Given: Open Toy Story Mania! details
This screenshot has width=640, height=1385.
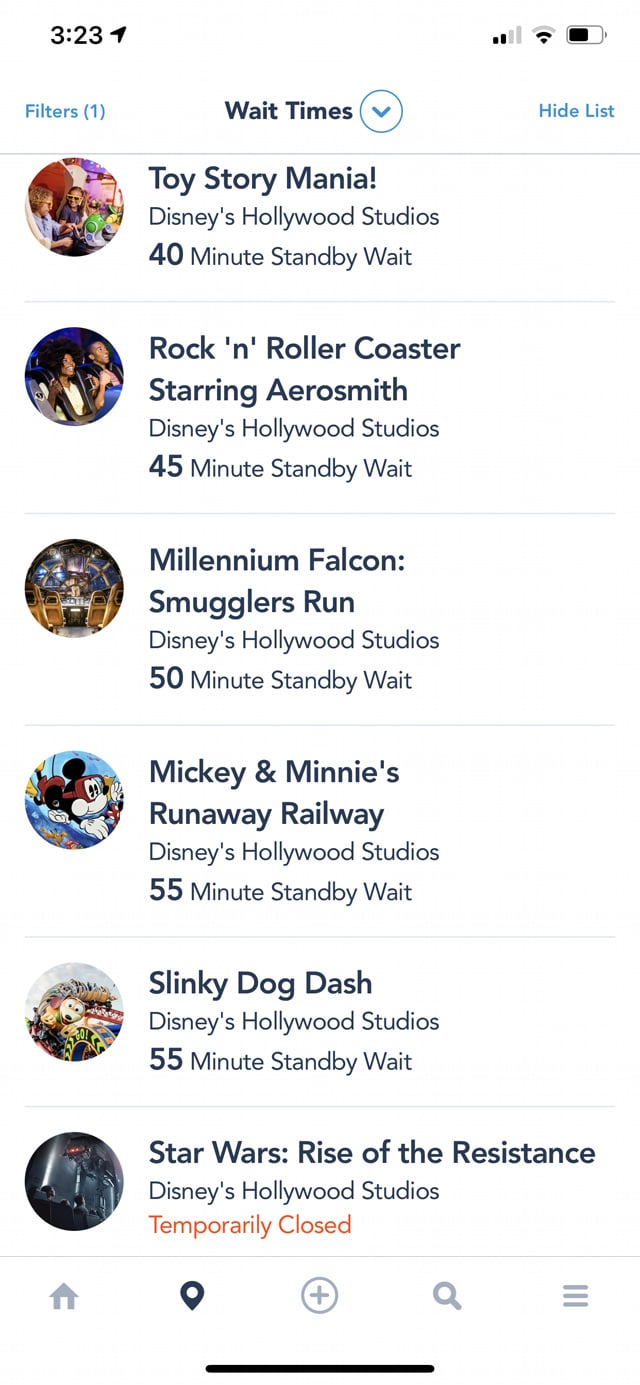Looking at the screenshot, I should click(x=320, y=216).
